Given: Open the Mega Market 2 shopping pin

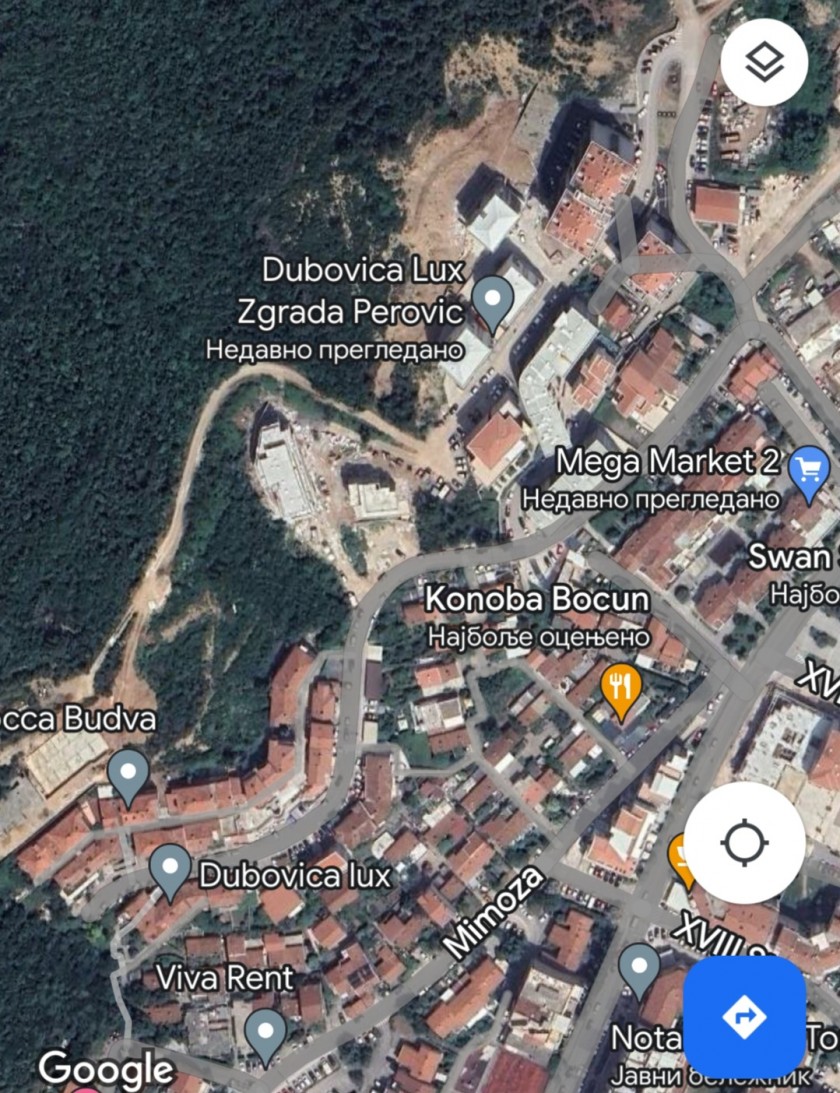Looking at the screenshot, I should tap(808, 469).
